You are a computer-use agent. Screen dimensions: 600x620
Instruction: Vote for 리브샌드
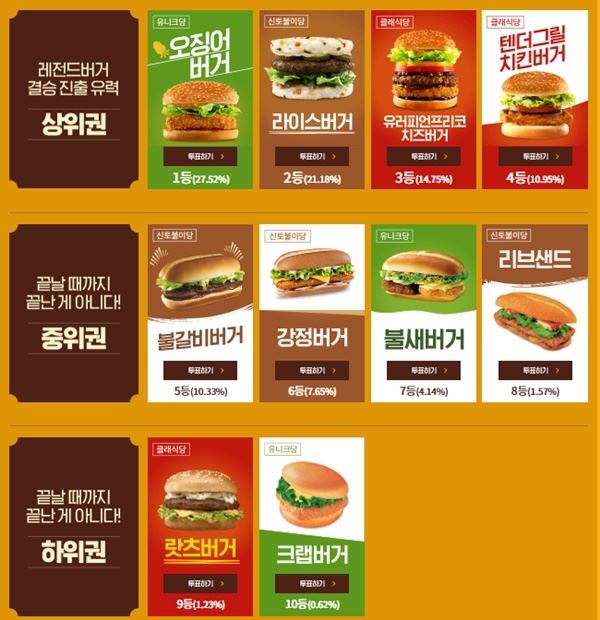[x=533, y=370]
